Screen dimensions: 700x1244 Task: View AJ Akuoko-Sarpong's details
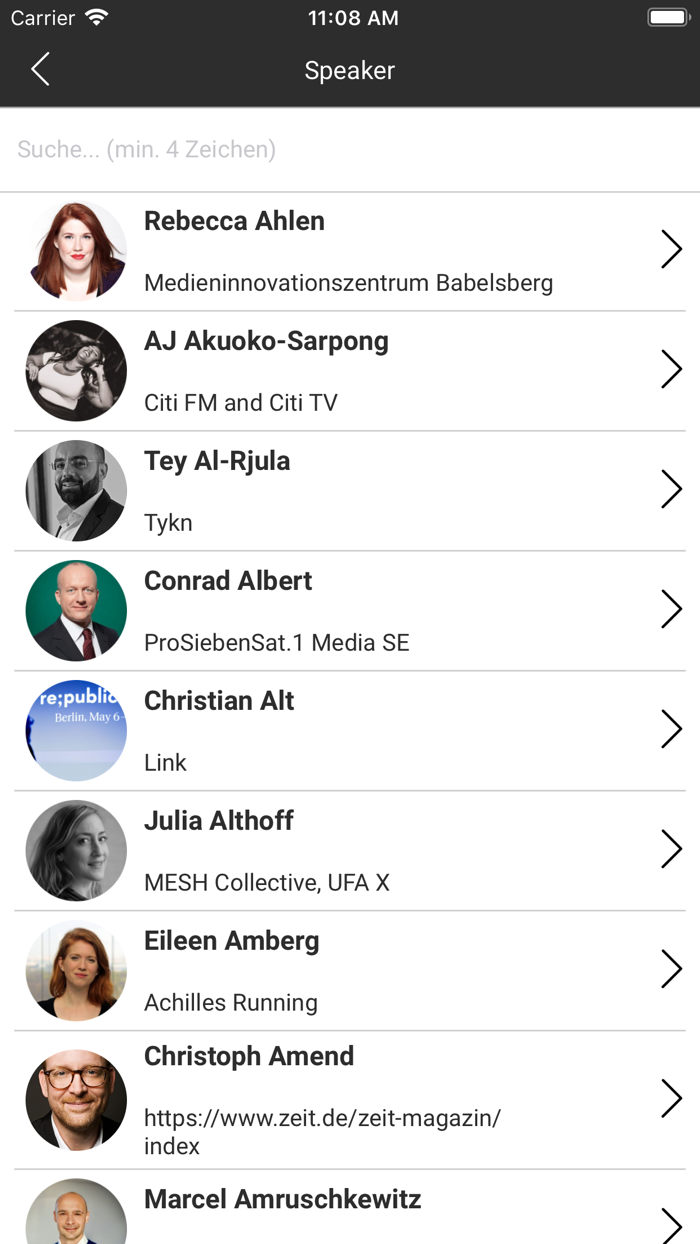pyautogui.click(x=350, y=371)
